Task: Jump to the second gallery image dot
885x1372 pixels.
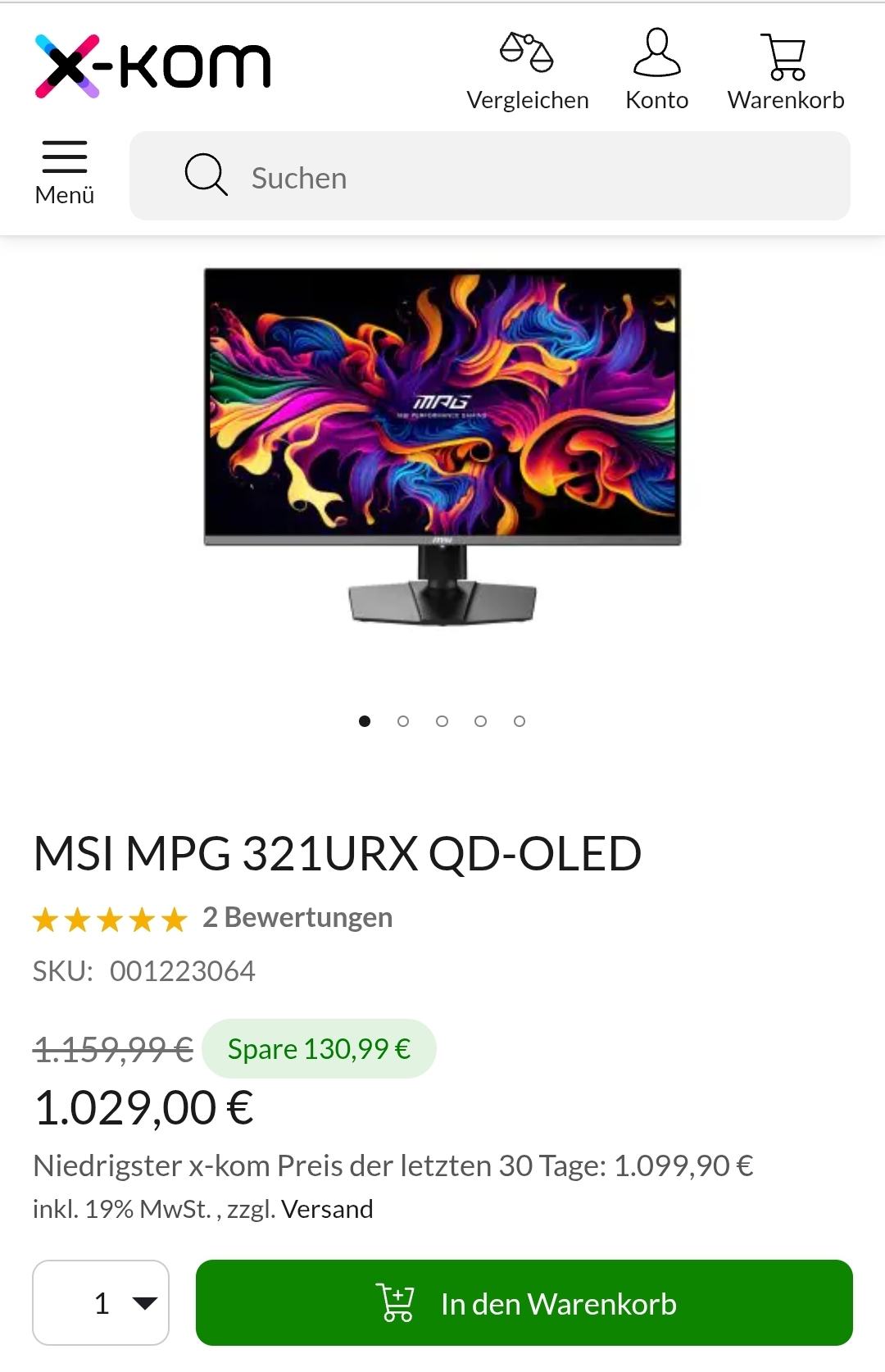Action: click(x=403, y=721)
